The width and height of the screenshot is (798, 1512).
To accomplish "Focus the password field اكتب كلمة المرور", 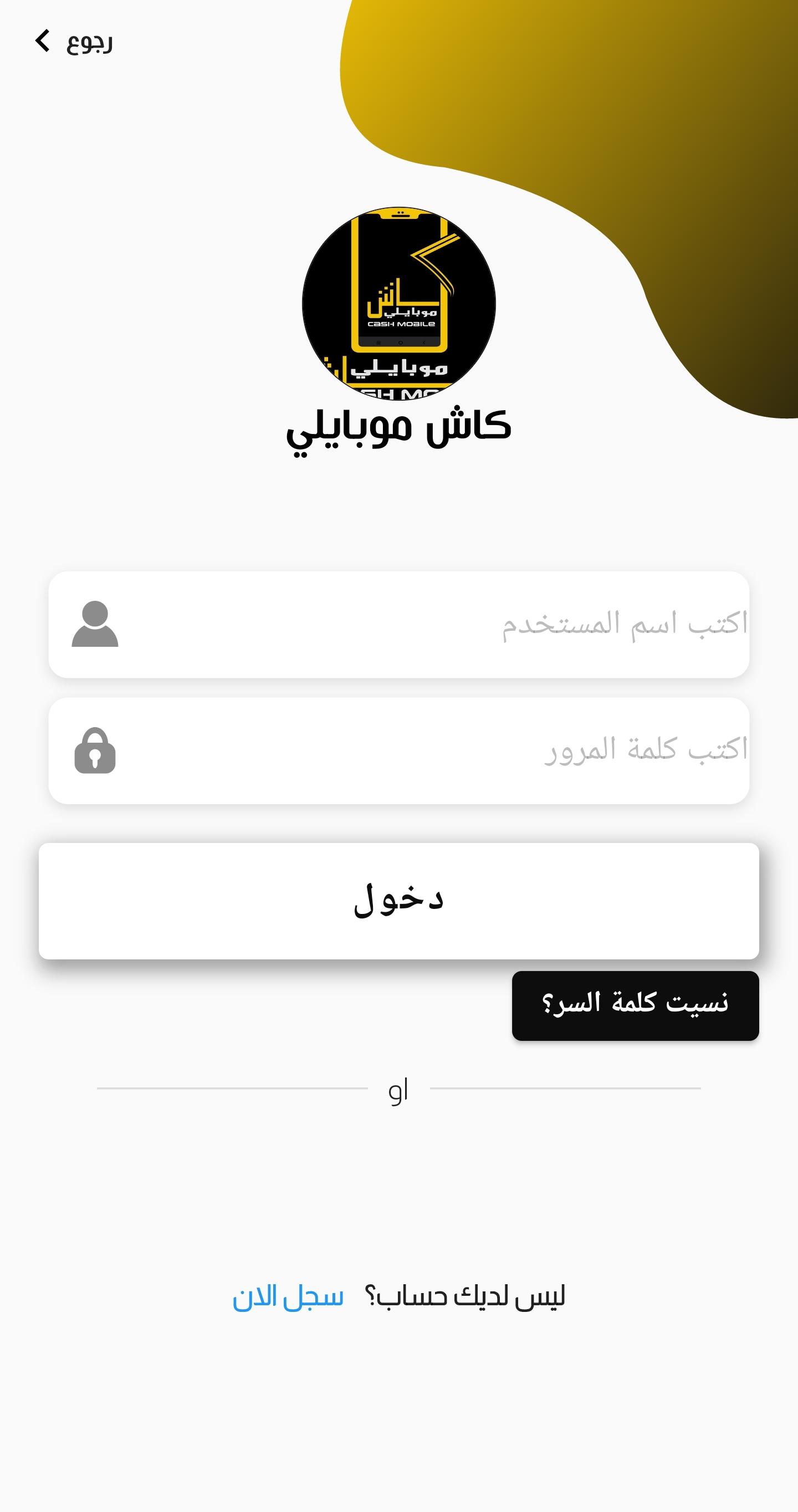I will (x=399, y=750).
